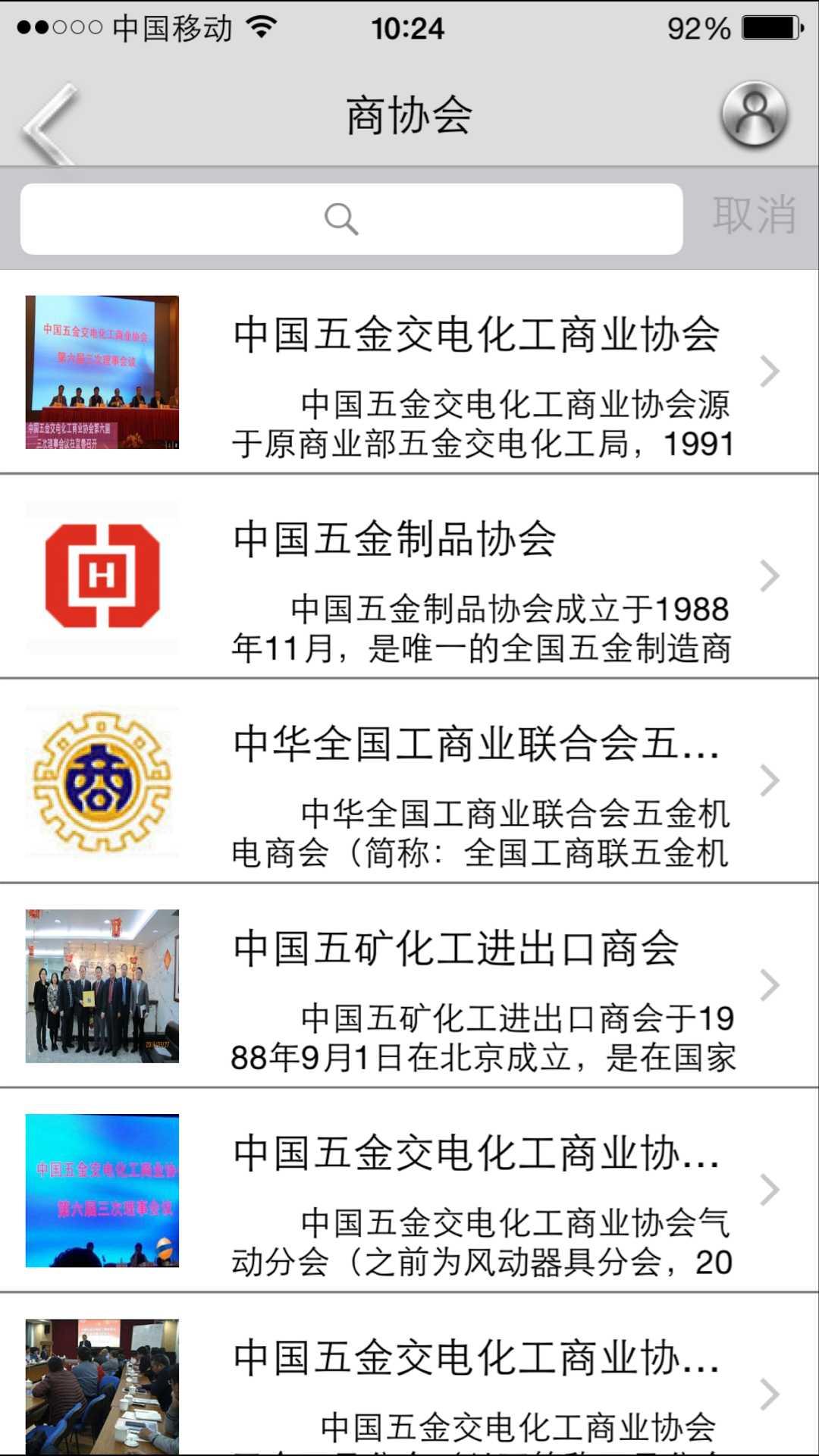The width and height of the screenshot is (819, 1456).
Task: Tap the 商协会 title bar
Action: tap(409, 115)
